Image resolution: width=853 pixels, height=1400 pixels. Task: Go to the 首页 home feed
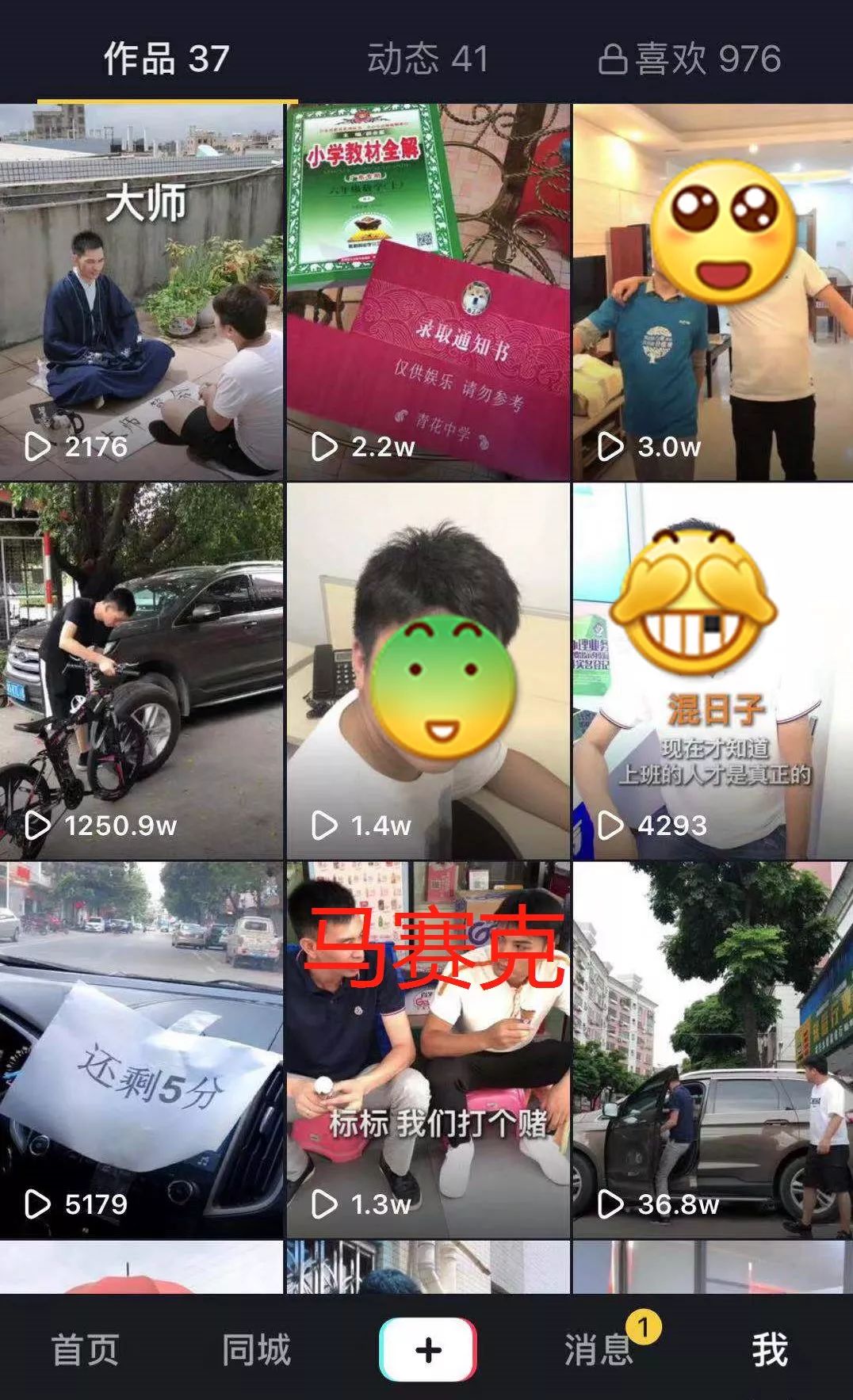[86, 1349]
